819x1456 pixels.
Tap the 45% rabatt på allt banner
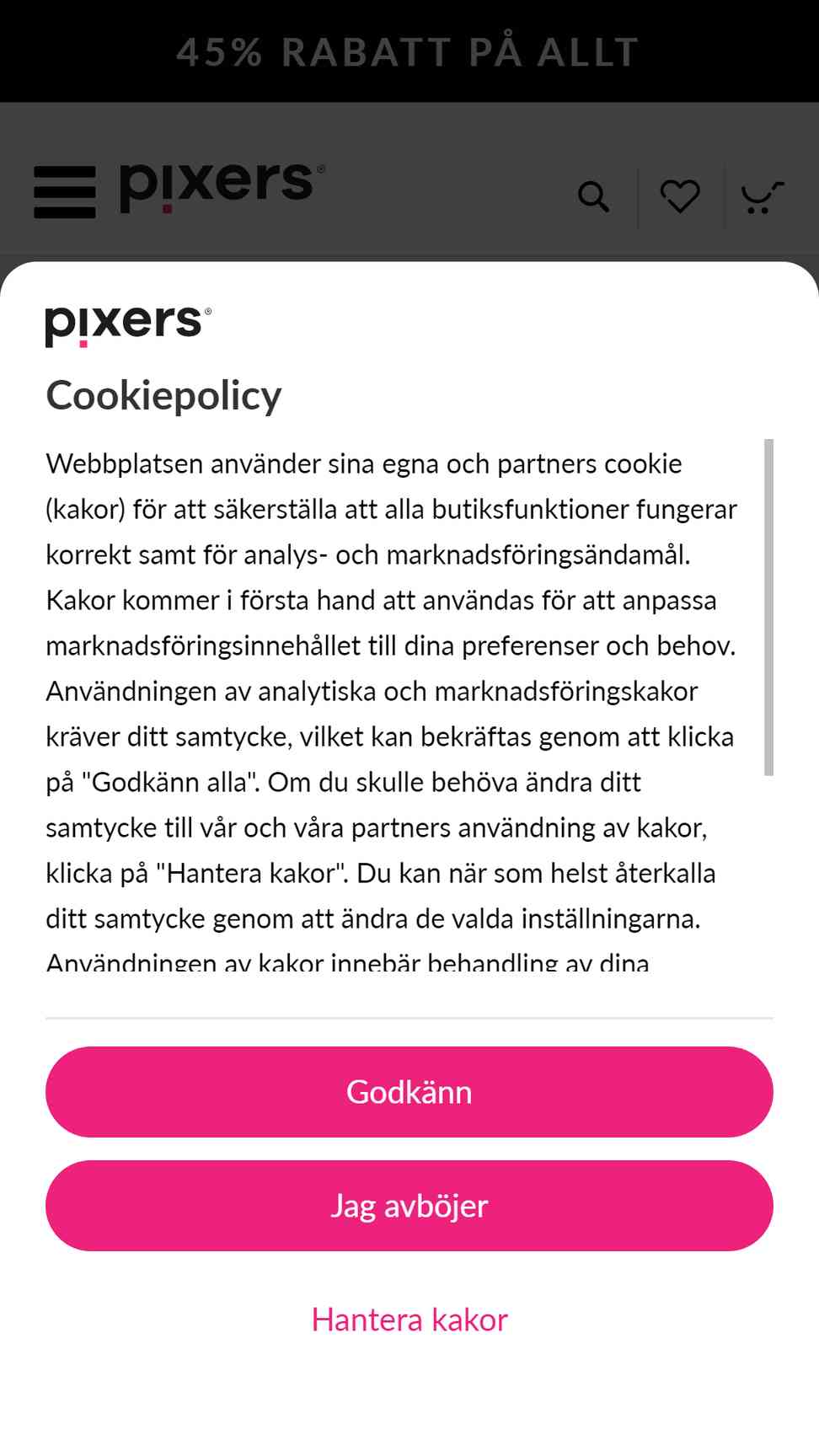409,51
